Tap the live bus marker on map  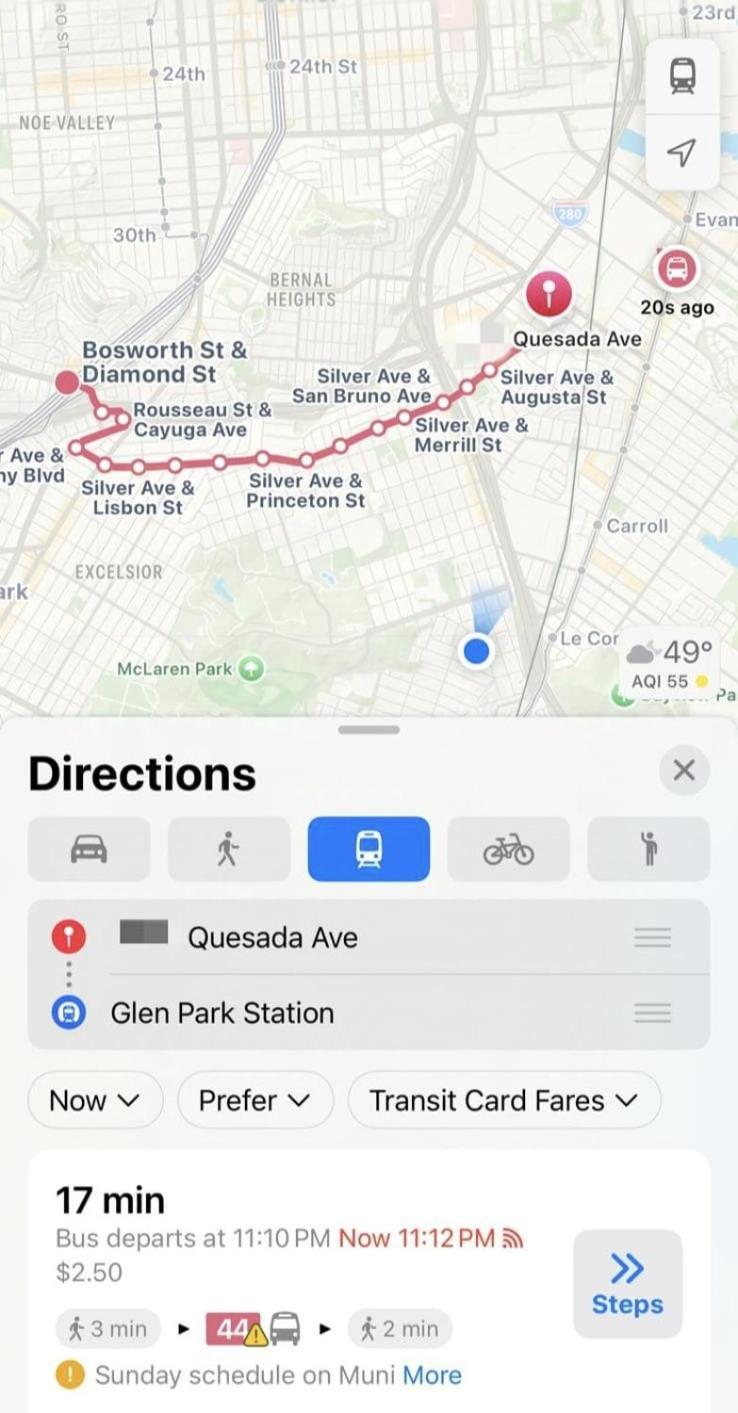677,268
